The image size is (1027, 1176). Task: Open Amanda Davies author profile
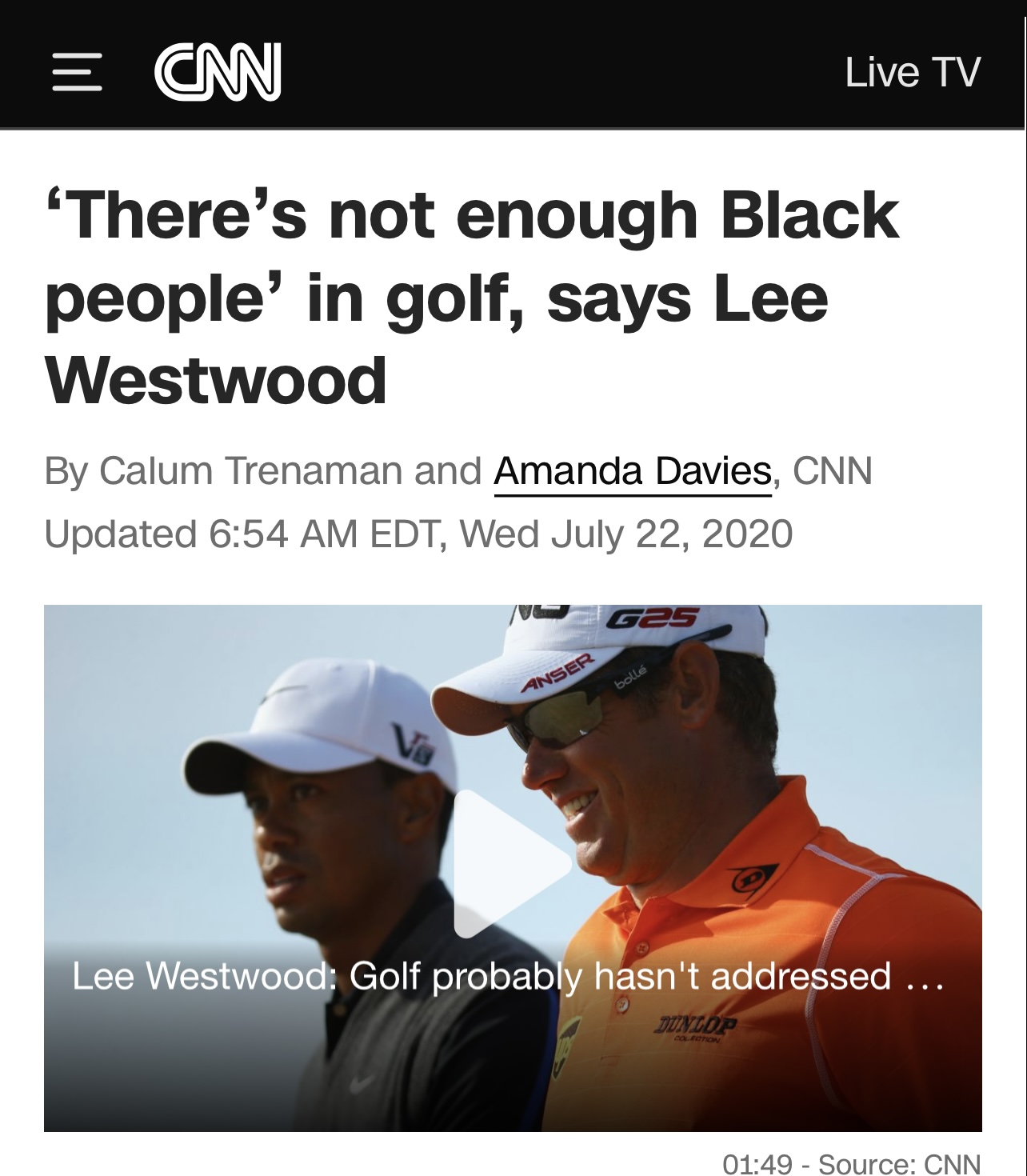pyautogui.click(x=633, y=470)
